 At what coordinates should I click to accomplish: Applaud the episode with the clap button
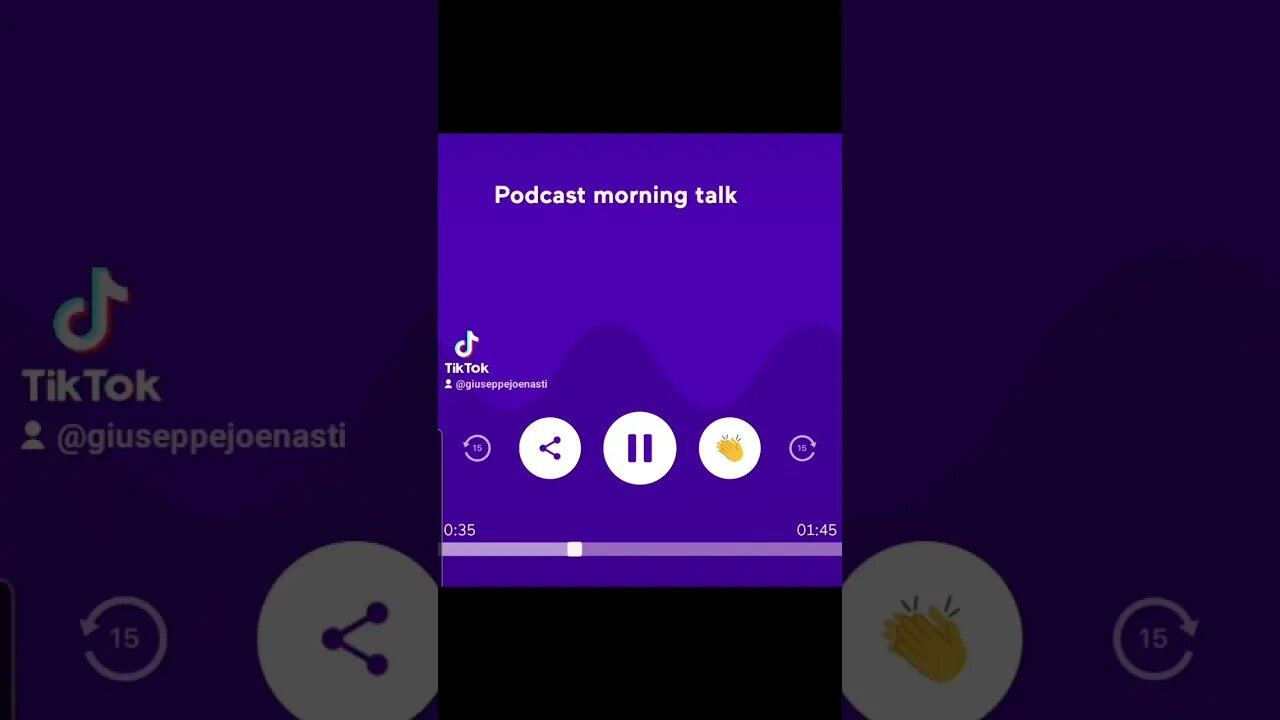(x=729, y=448)
